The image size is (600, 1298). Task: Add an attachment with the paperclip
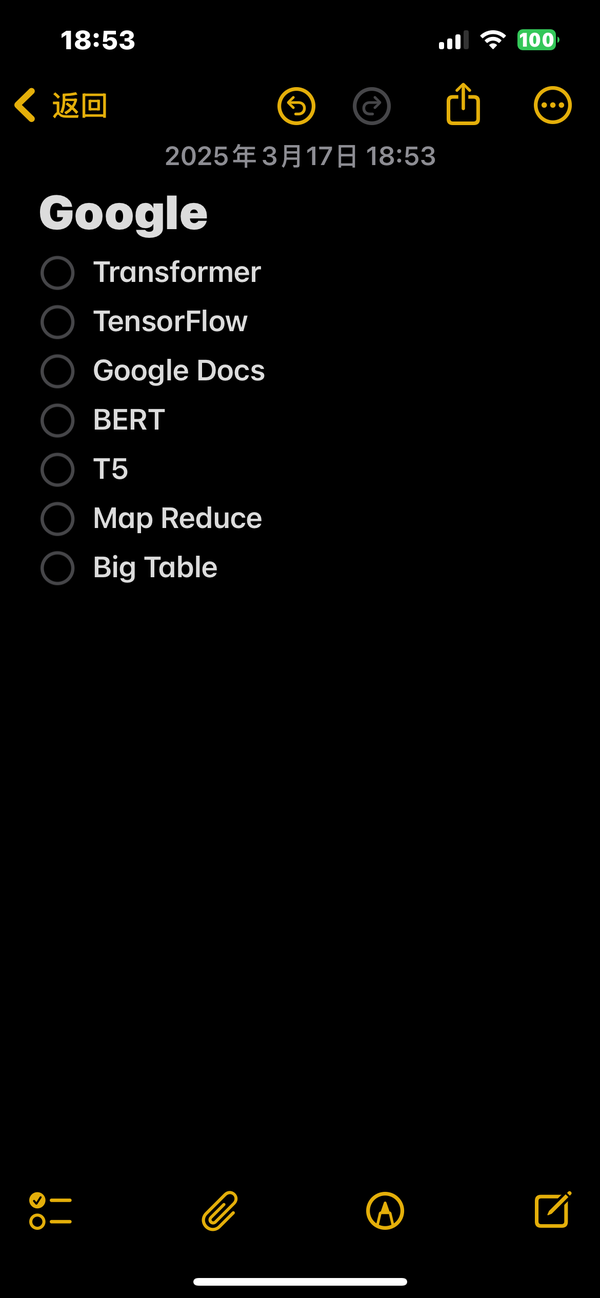click(x=219, y=1211)
